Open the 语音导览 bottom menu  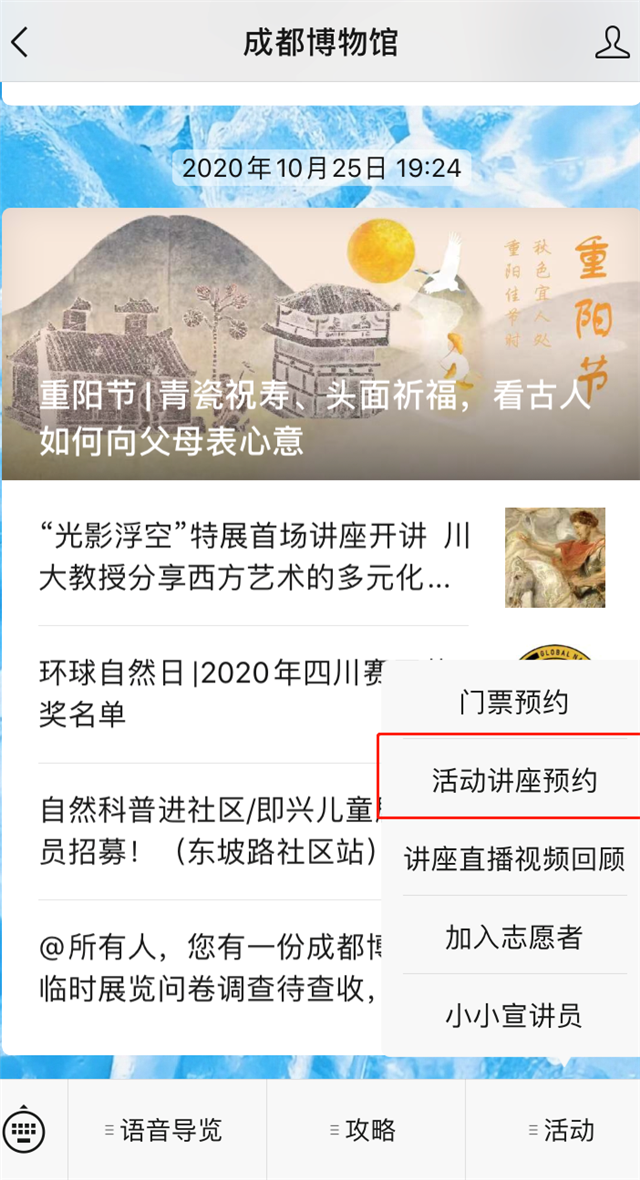tap(167, 1131)
